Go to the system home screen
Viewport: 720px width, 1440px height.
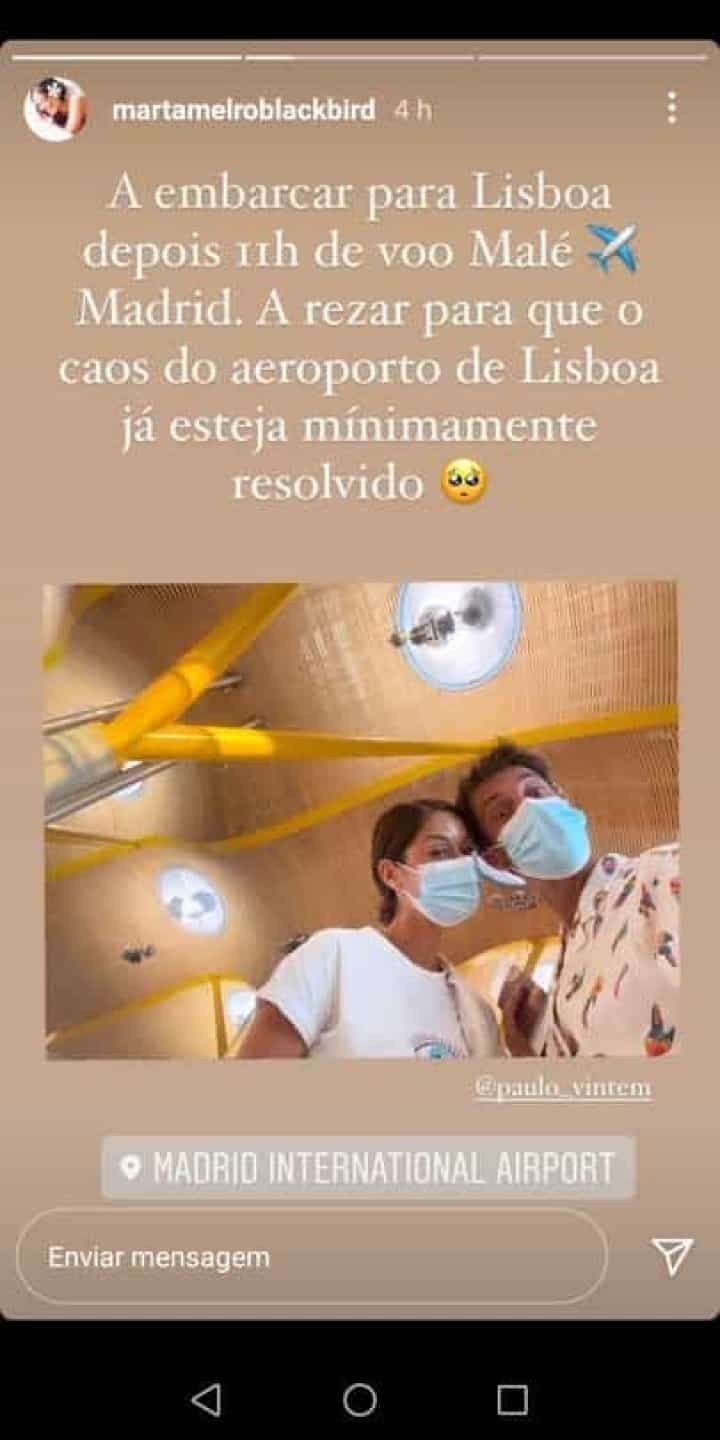click(x=360, y=1400)
